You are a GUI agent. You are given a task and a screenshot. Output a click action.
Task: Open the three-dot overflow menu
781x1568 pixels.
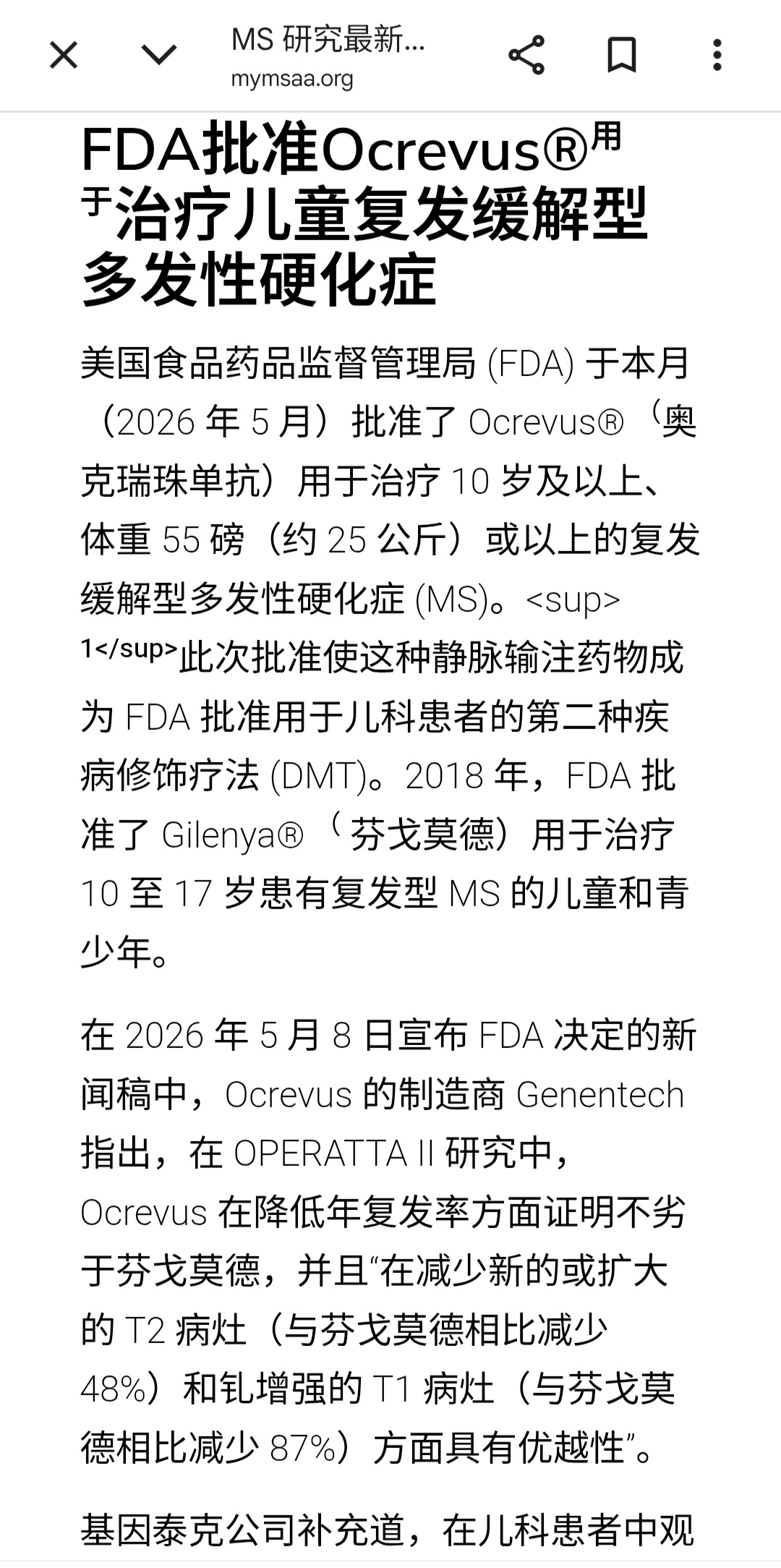[717, 55]
